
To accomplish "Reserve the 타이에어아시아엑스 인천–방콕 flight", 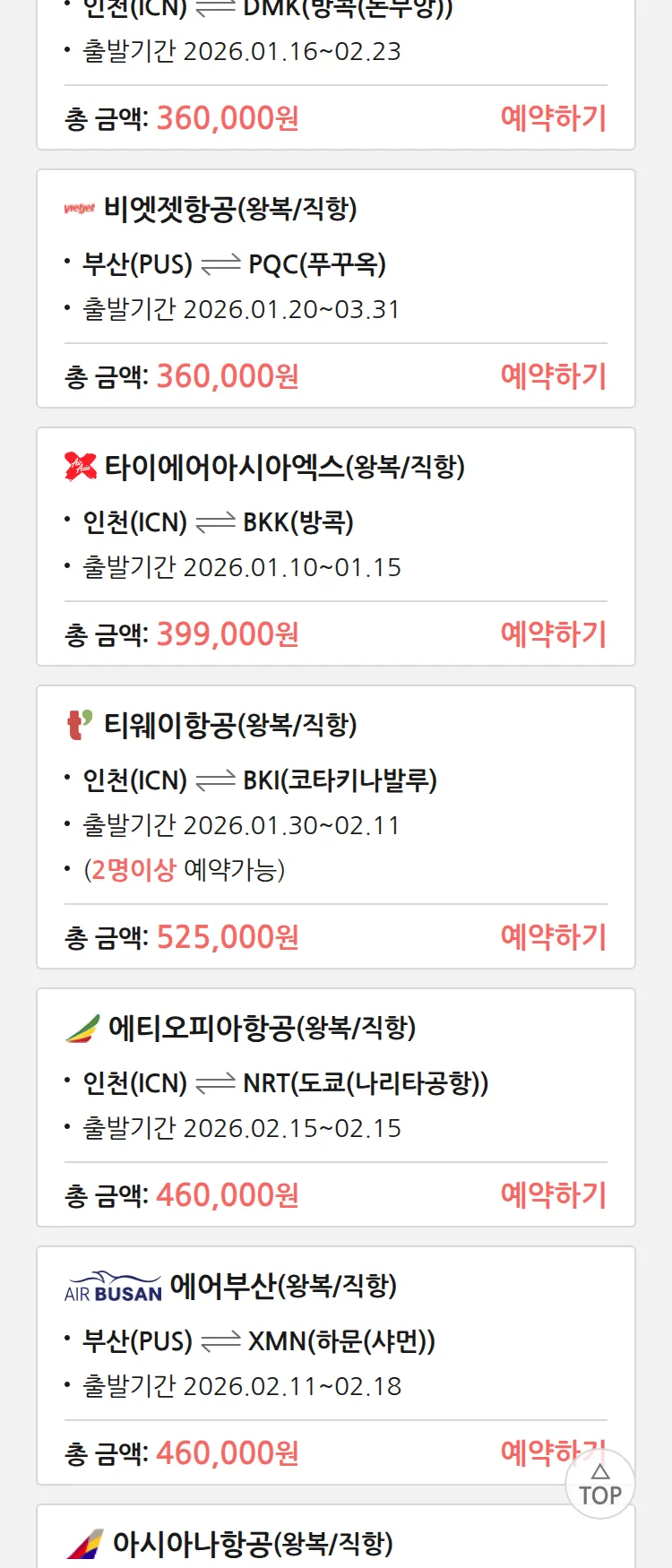I will pos(553,634).
